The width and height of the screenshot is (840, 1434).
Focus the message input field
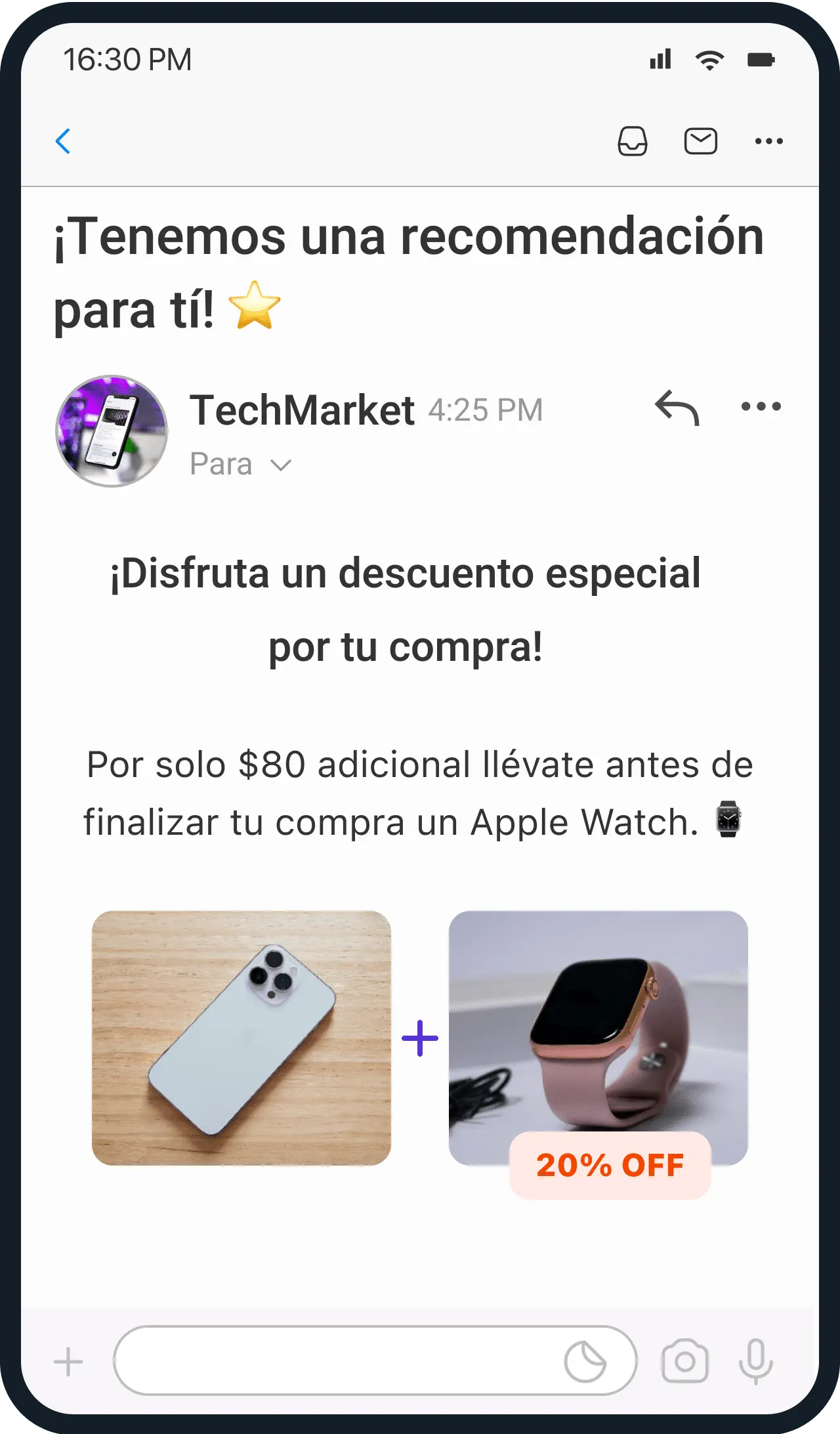(x=335, y=1360)
